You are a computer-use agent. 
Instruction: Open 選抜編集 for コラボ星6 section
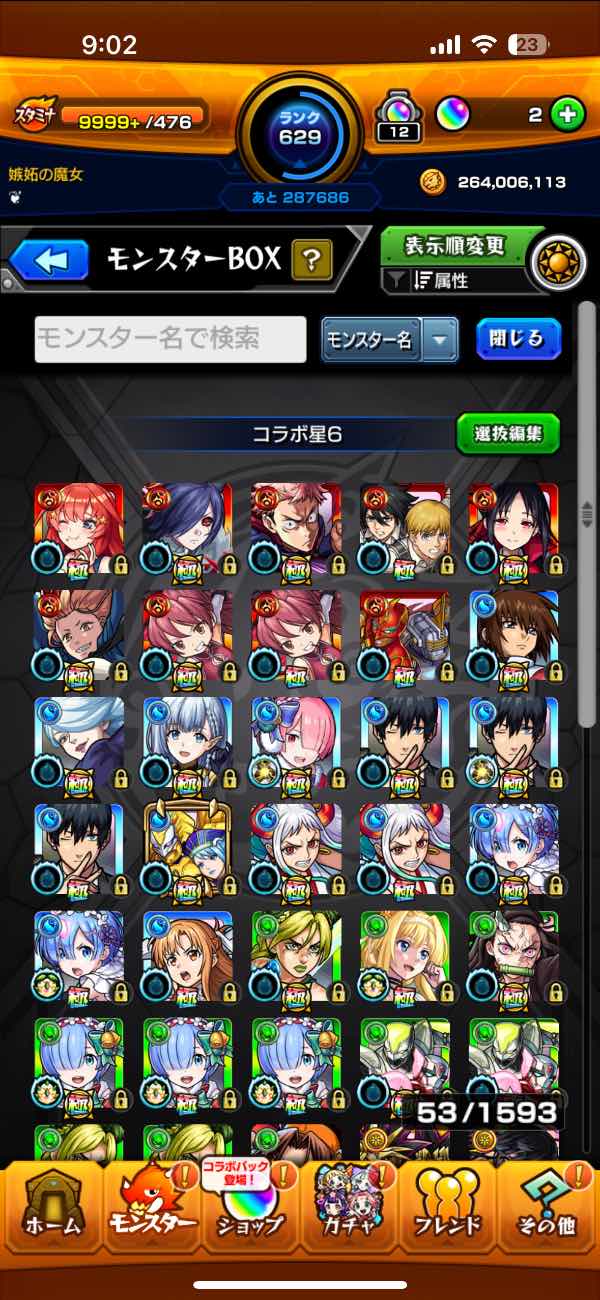click(507, 433)
